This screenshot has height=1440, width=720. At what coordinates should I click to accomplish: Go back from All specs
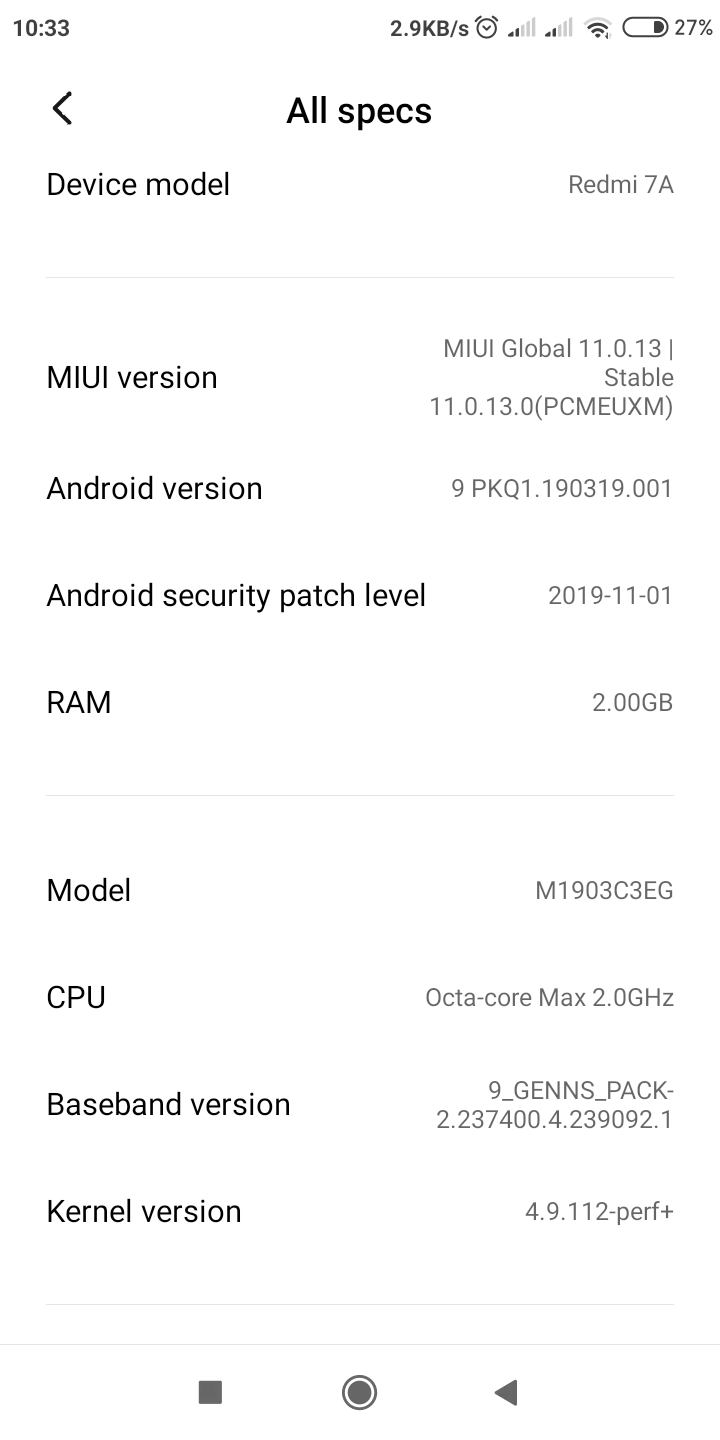pyautogui.click(x=62, y=109)
